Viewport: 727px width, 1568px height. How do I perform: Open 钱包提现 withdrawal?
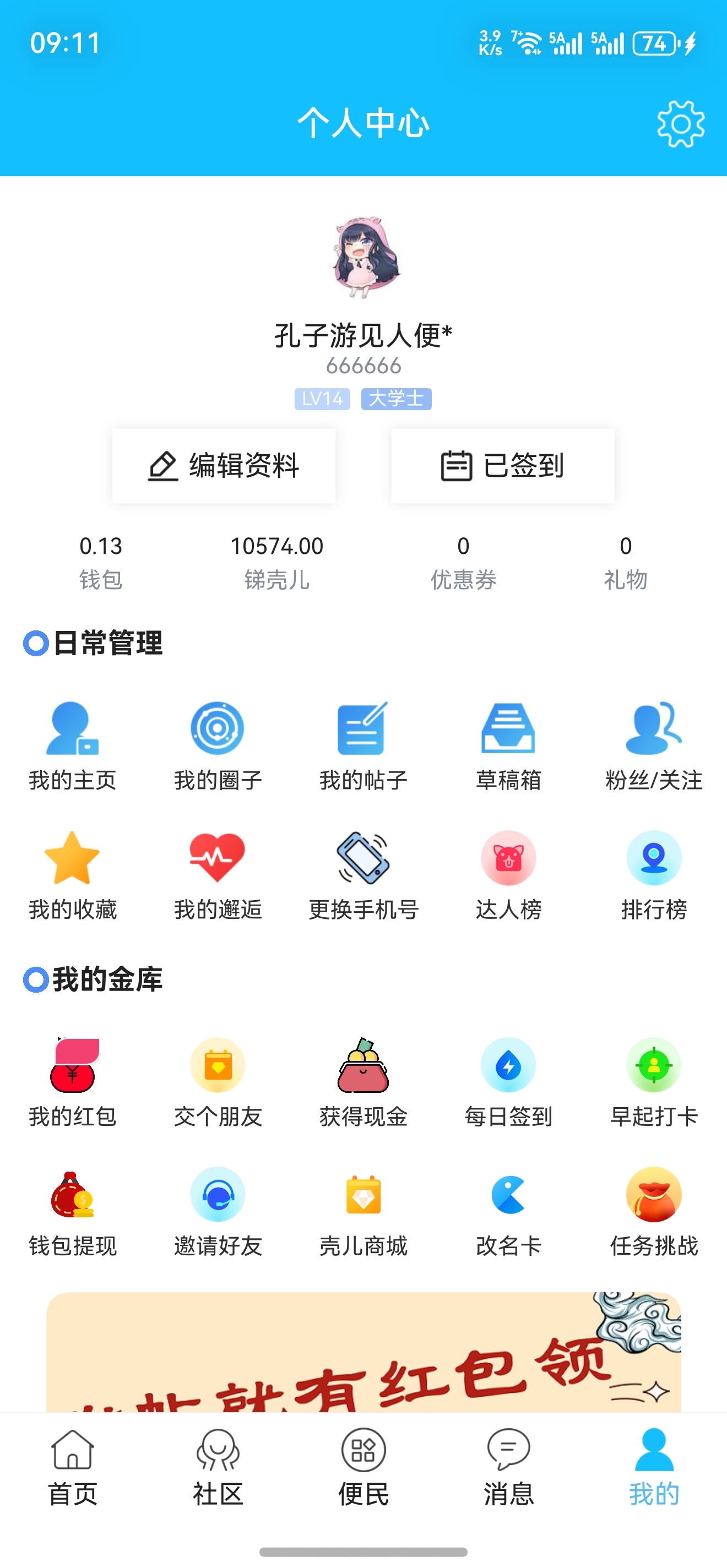(x=73, y=1211)
